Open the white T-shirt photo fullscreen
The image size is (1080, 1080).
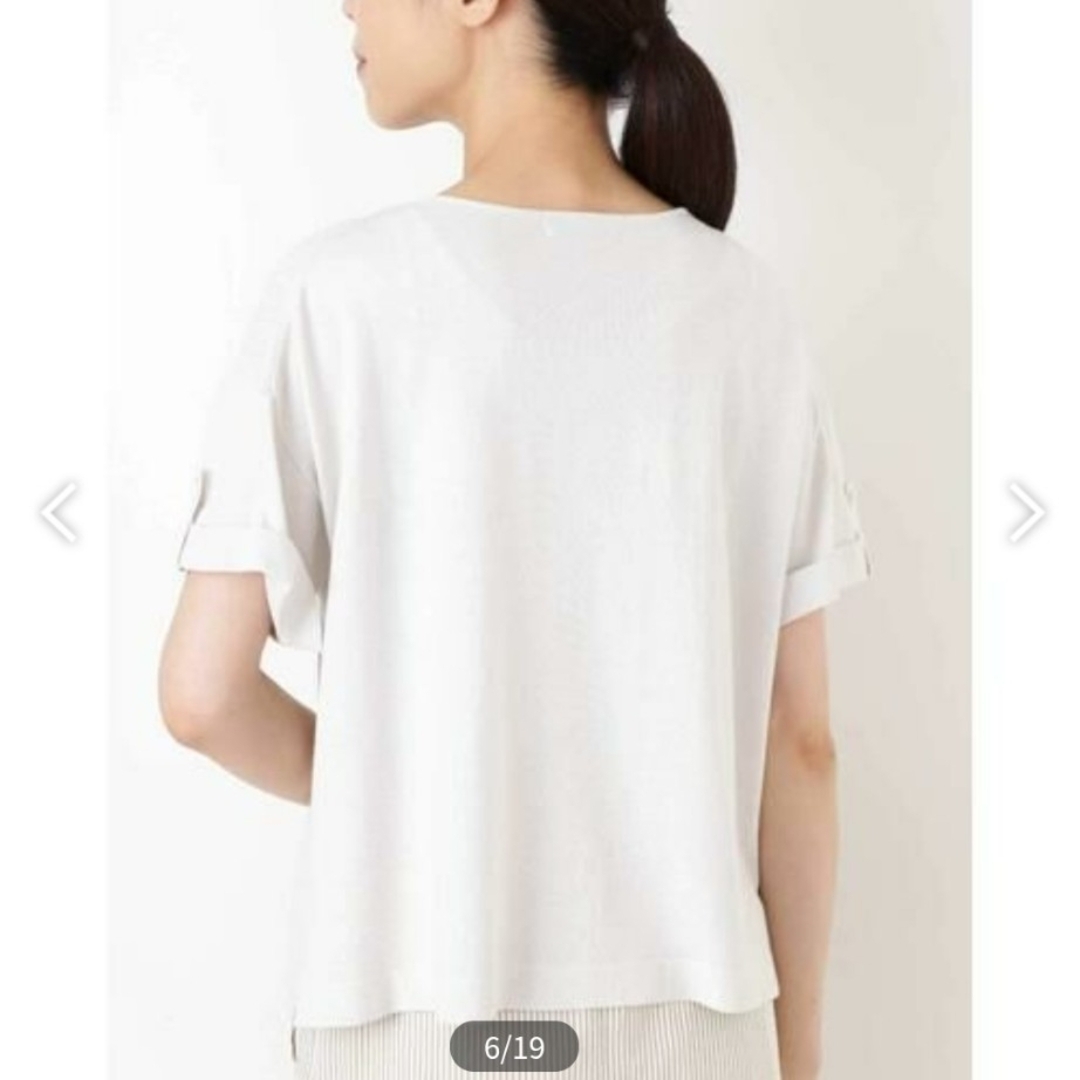pos(540,560)
